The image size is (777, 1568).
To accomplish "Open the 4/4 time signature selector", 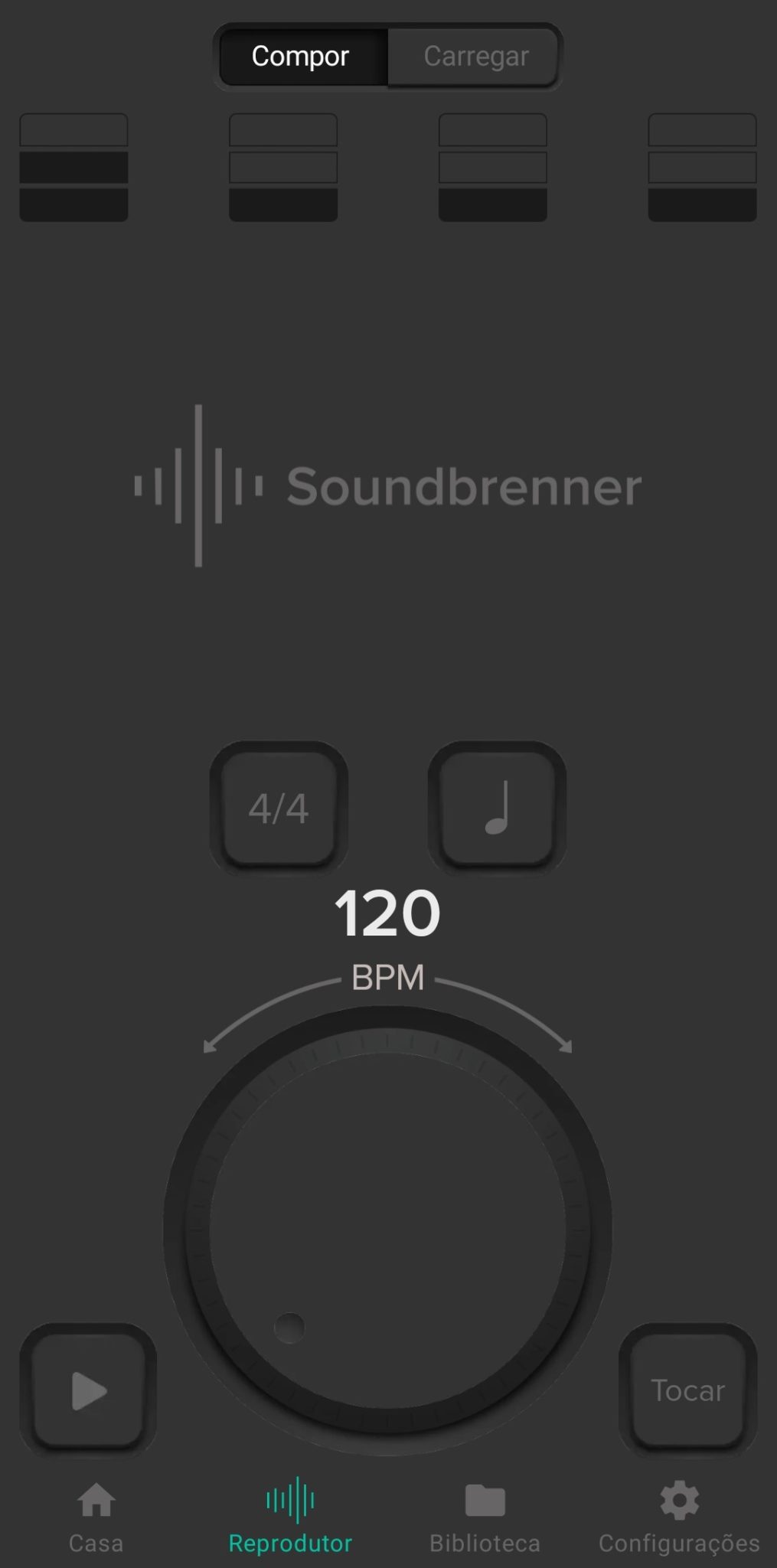I will [279, 808].
